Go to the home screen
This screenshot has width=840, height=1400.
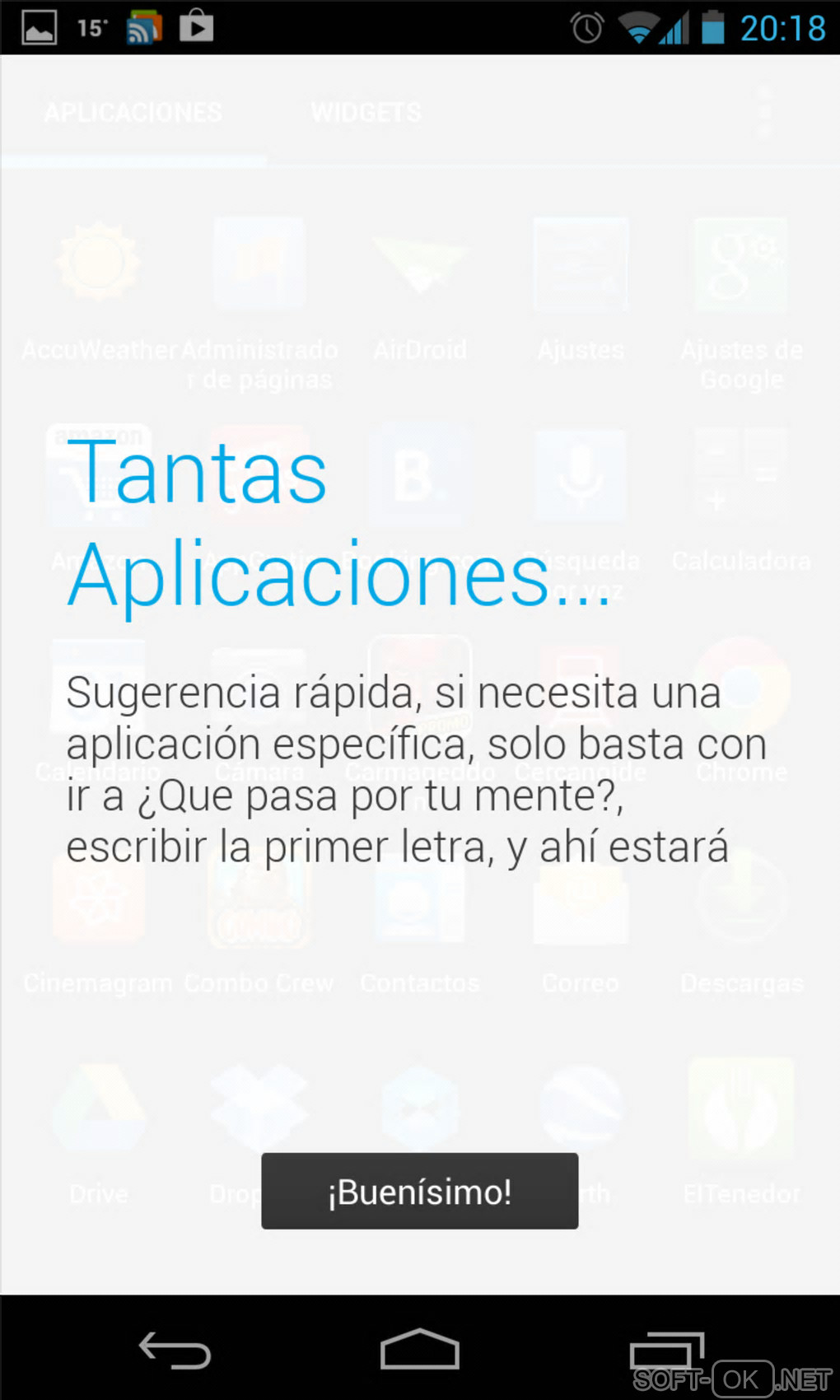point(419,1350)
